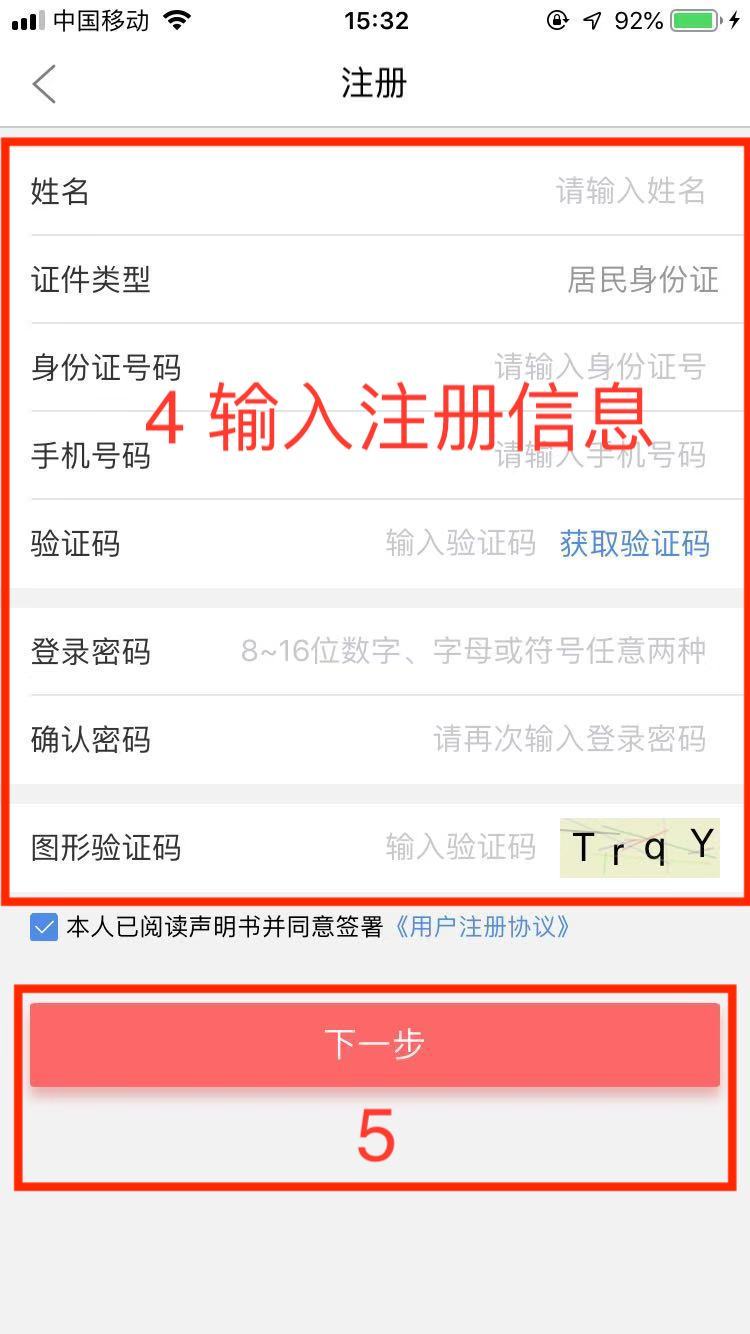Tap the 下一步 next-step button
This screenshot has height=1334, width=750.
coord(375,1044)
